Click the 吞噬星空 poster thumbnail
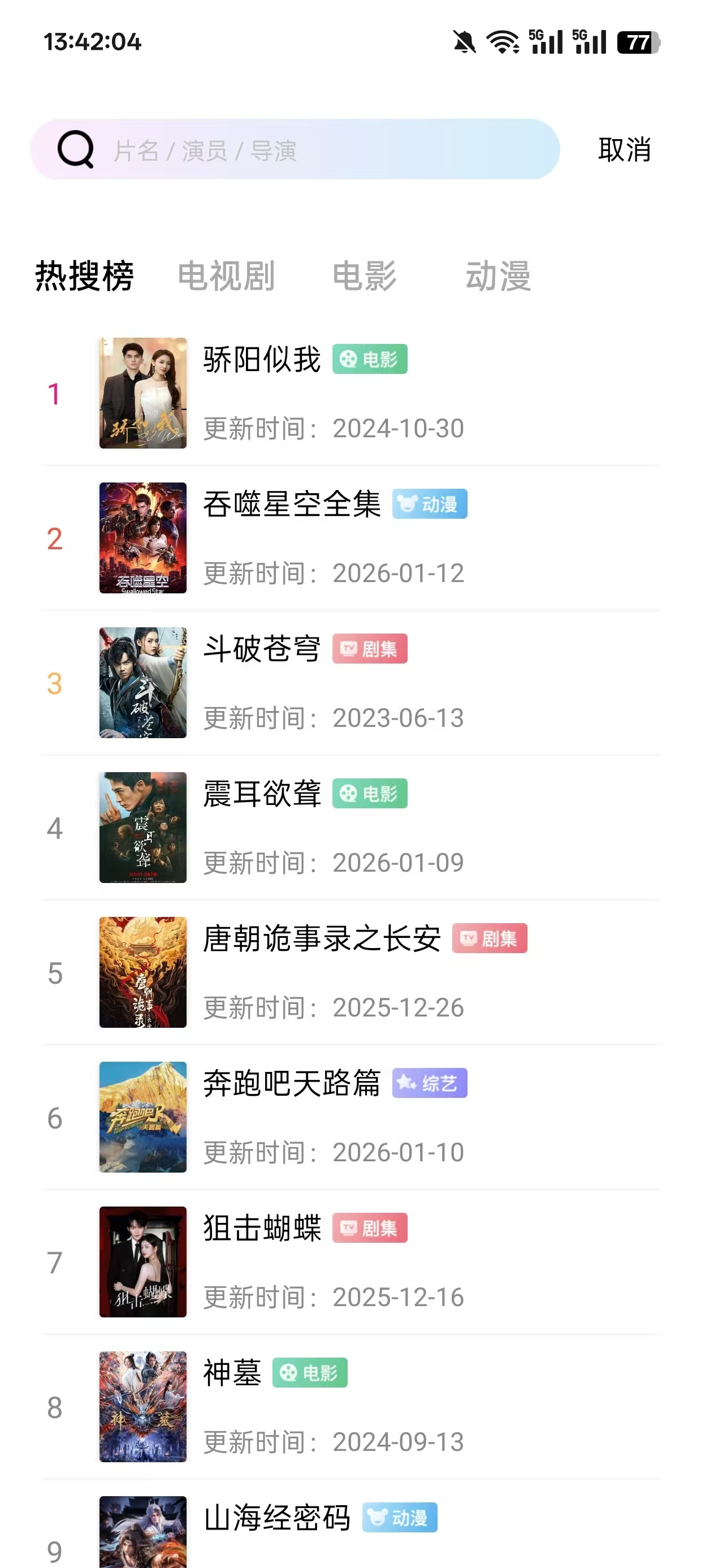The image size is (701, 1568). (x=142, y=539)
